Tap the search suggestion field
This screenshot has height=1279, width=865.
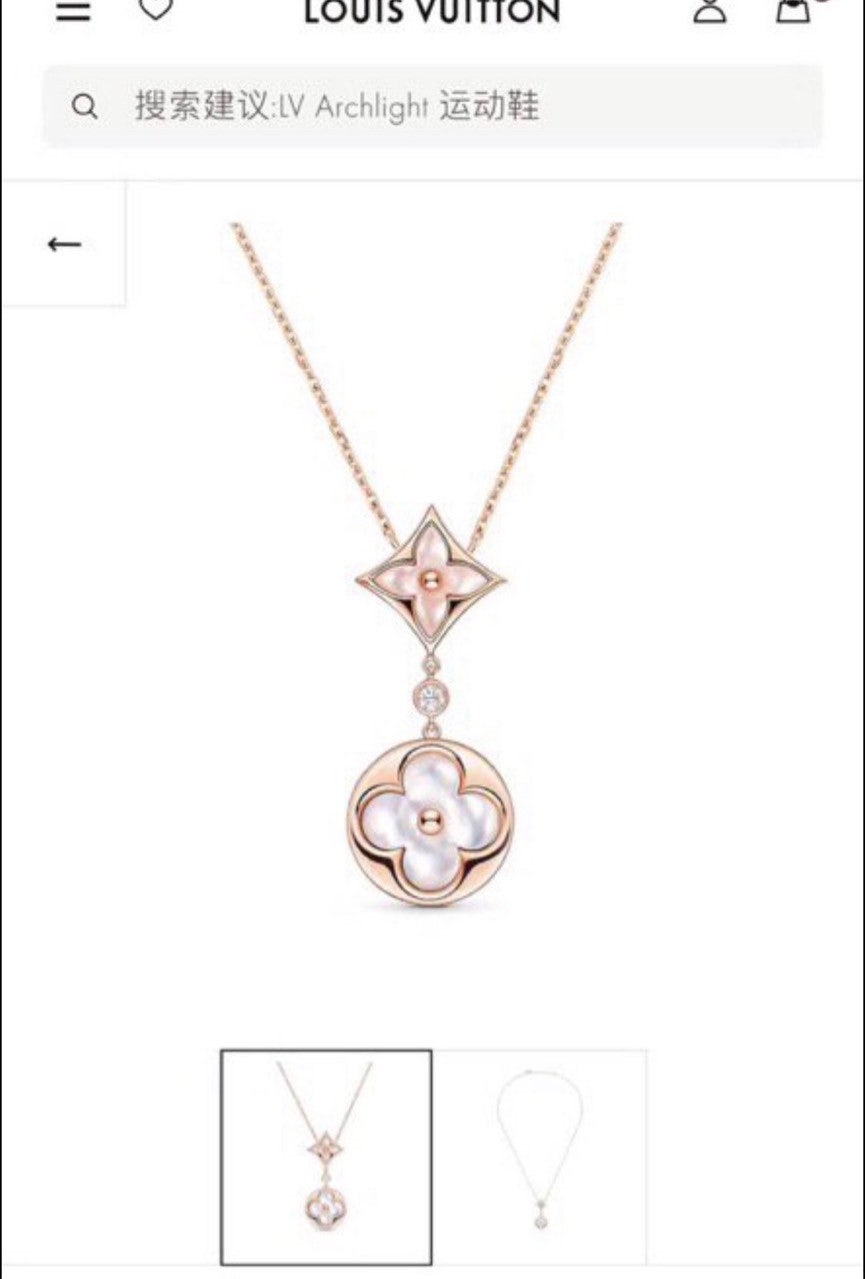point(432,106)
